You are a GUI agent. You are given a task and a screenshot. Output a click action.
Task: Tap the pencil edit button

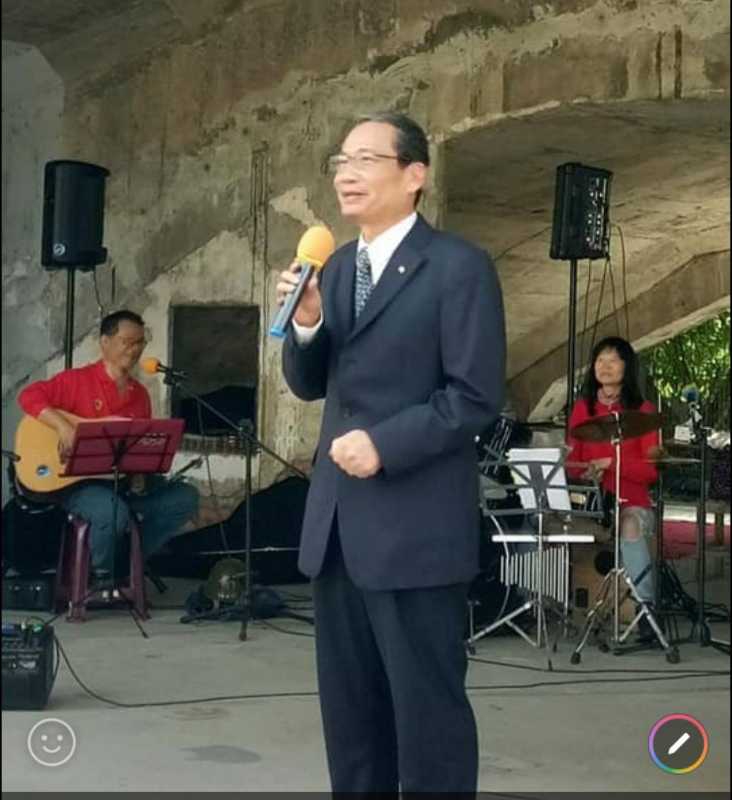pos(678,743)
